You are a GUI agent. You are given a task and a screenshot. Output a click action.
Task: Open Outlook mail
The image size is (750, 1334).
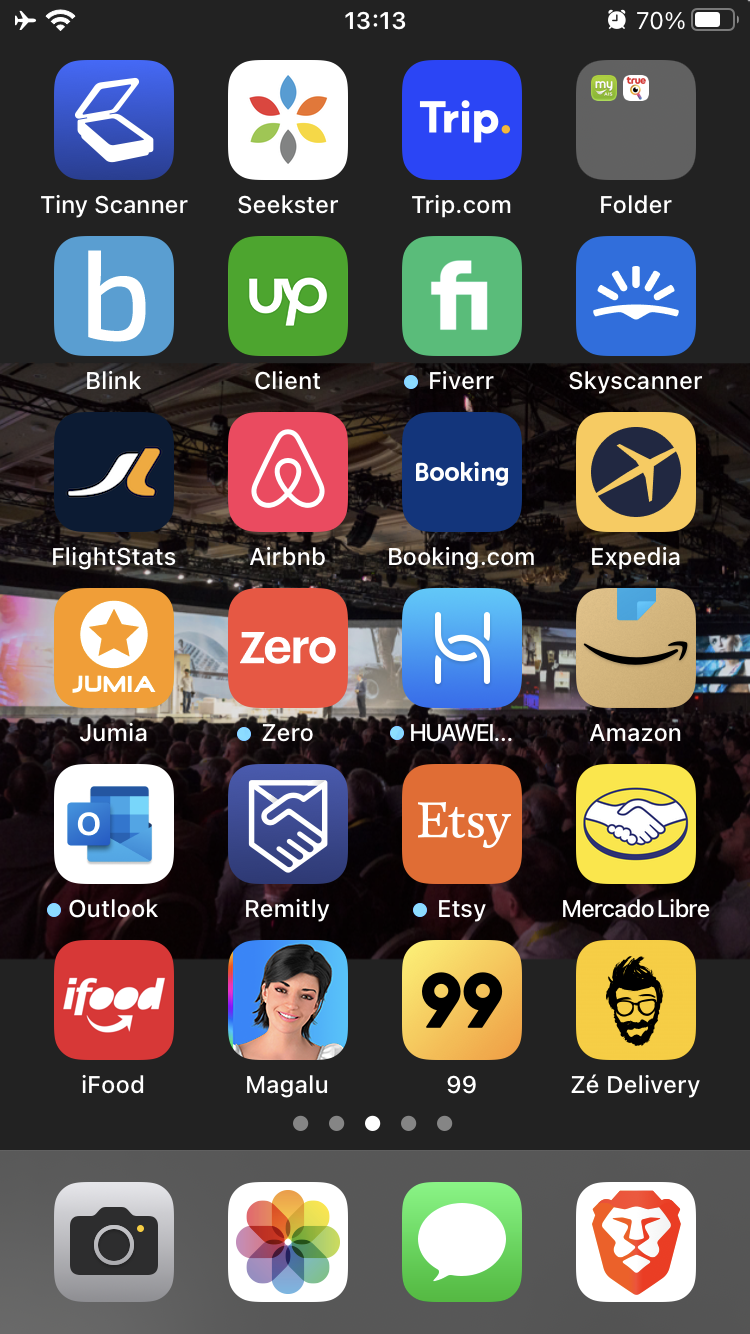coord(114,824)
